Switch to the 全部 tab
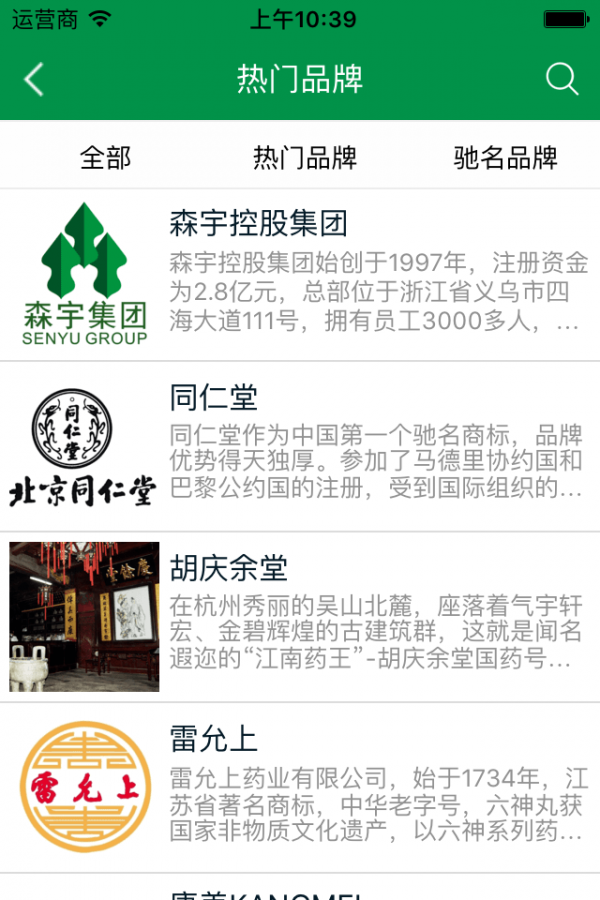 click(105, 157)
